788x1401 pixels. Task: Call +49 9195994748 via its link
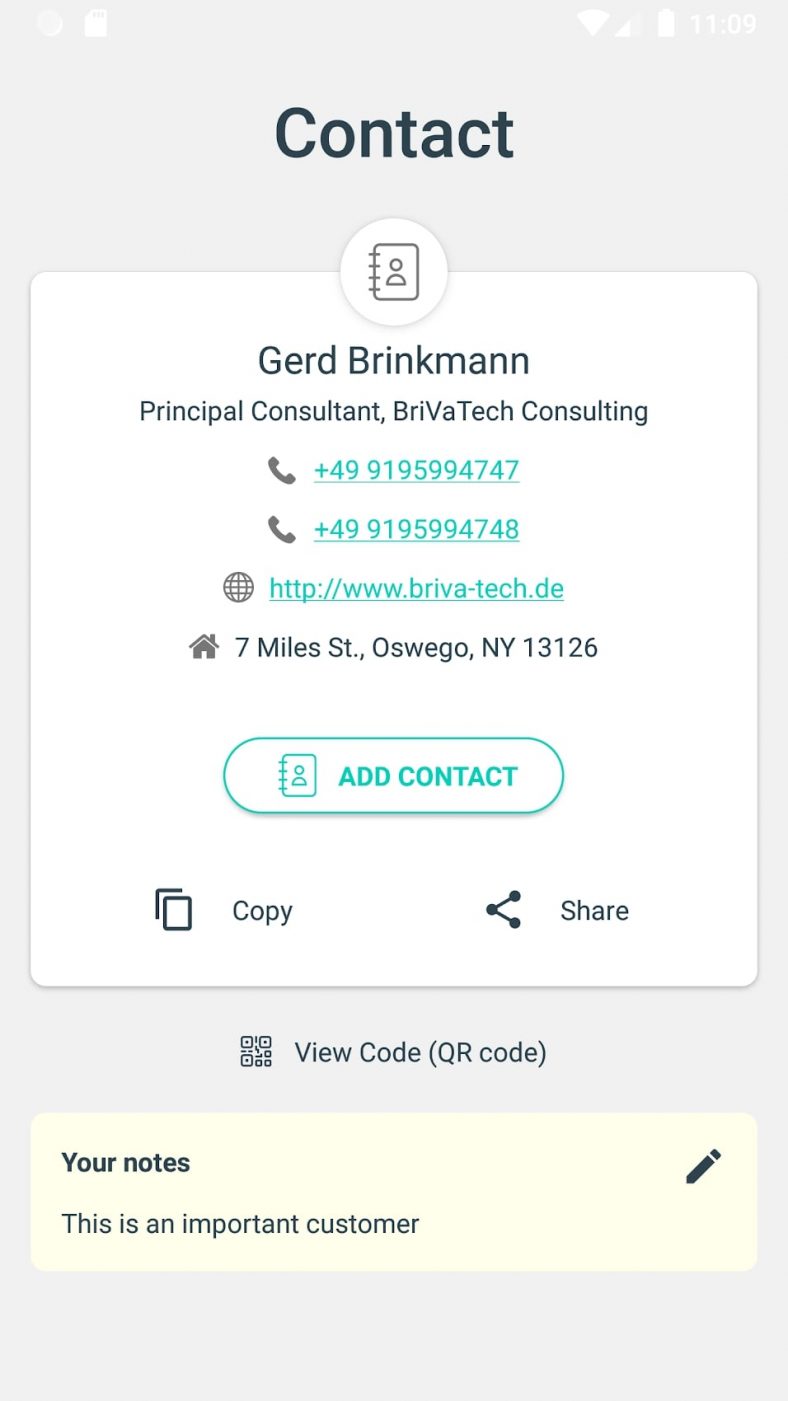click(417, 529)
